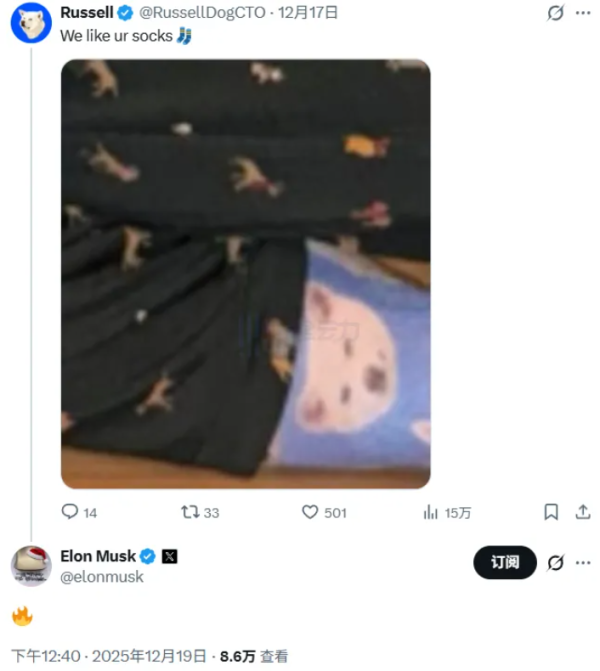Share Russell's socks post
This screenshot has width=600, height=671.
coord(583,512)
